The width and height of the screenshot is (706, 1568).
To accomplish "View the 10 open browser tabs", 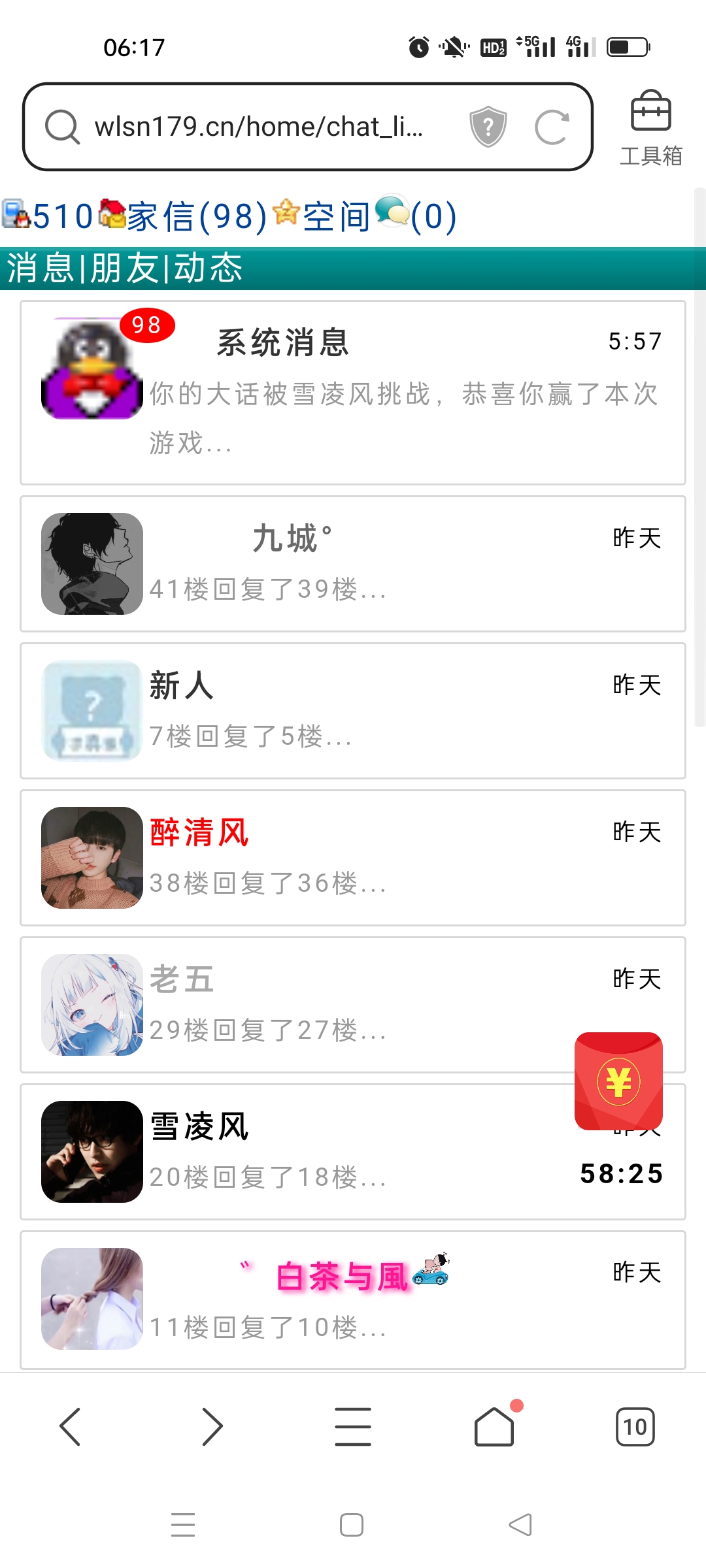I will [x=635, y=1426].
